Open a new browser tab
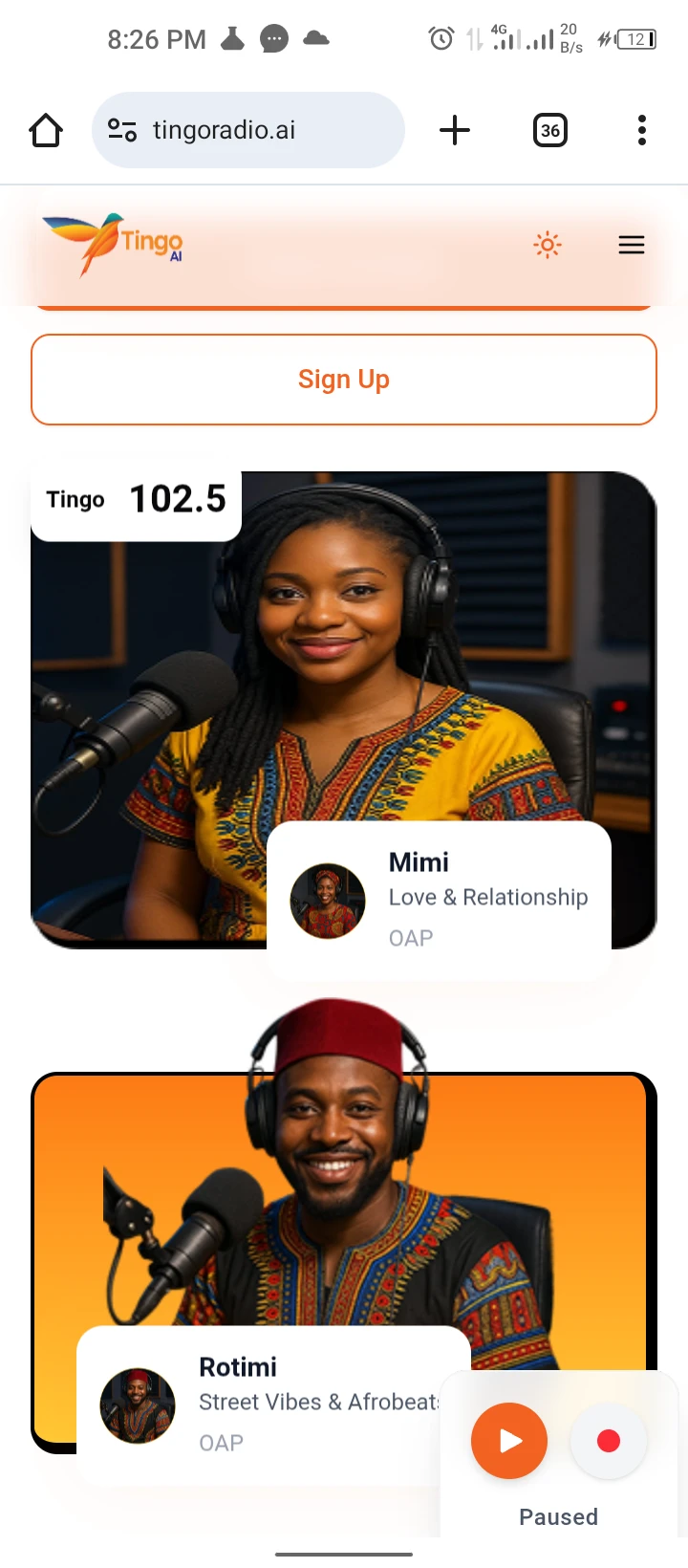Viewport: 688px width, 1568px height. point(455,130)
